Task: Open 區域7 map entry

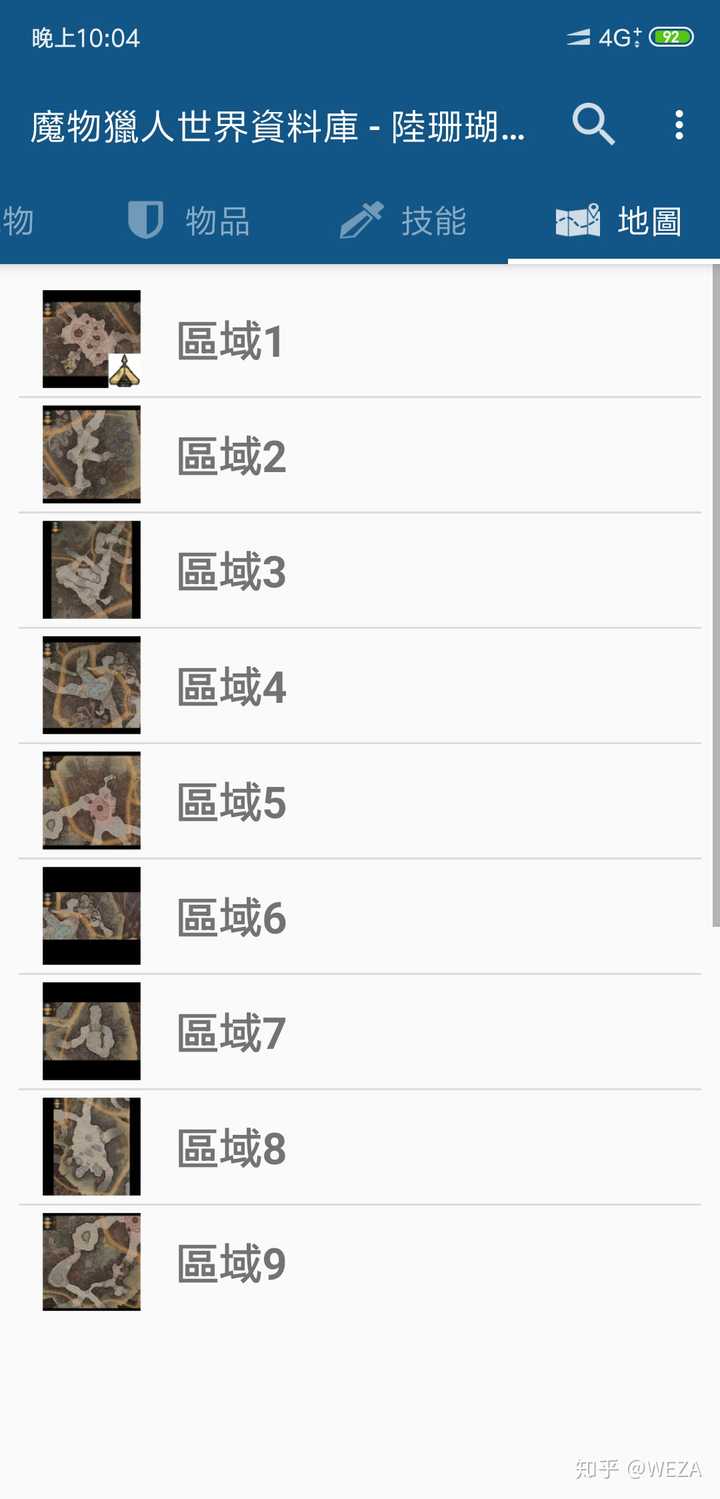Action: tap(360, 1032)
